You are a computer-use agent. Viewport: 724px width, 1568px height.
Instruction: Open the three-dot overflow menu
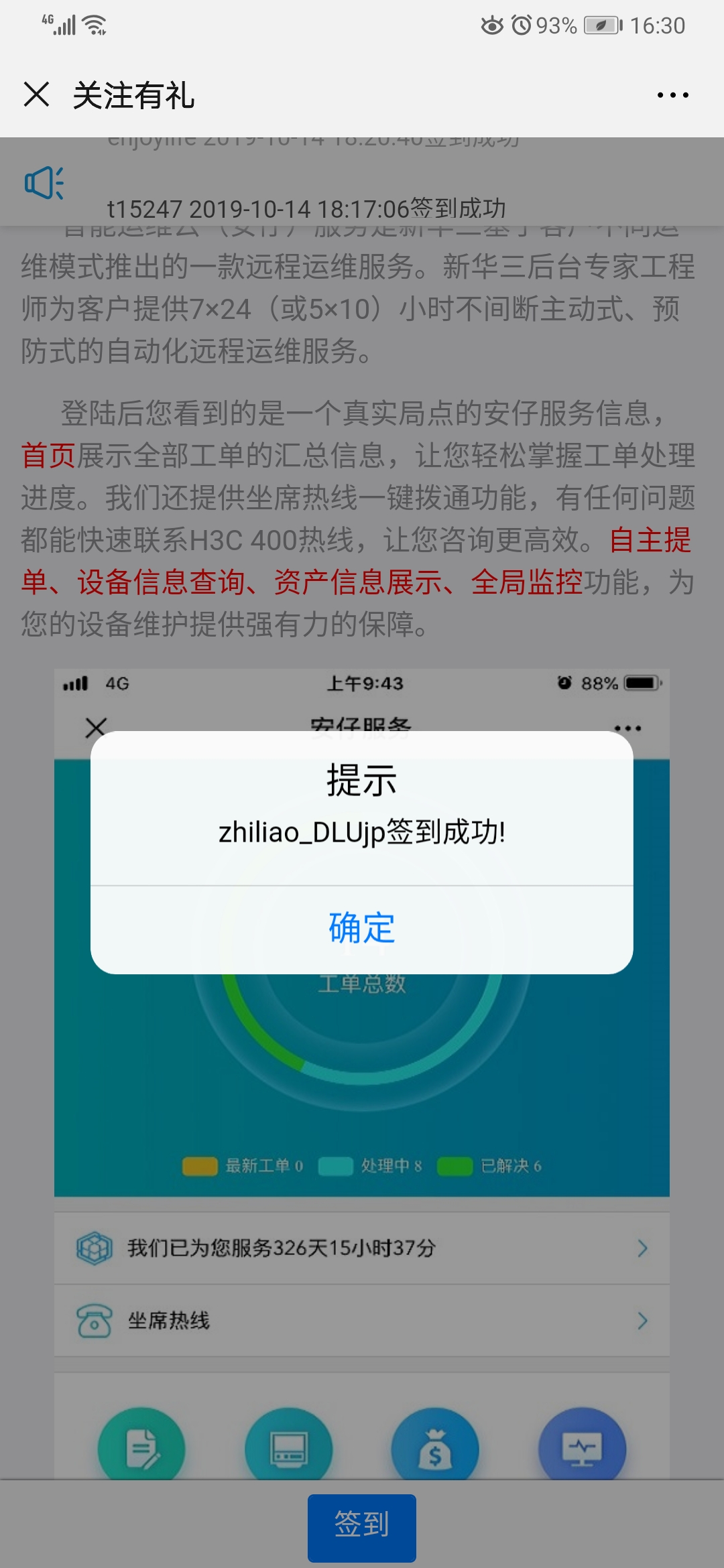tap(672, 95)
